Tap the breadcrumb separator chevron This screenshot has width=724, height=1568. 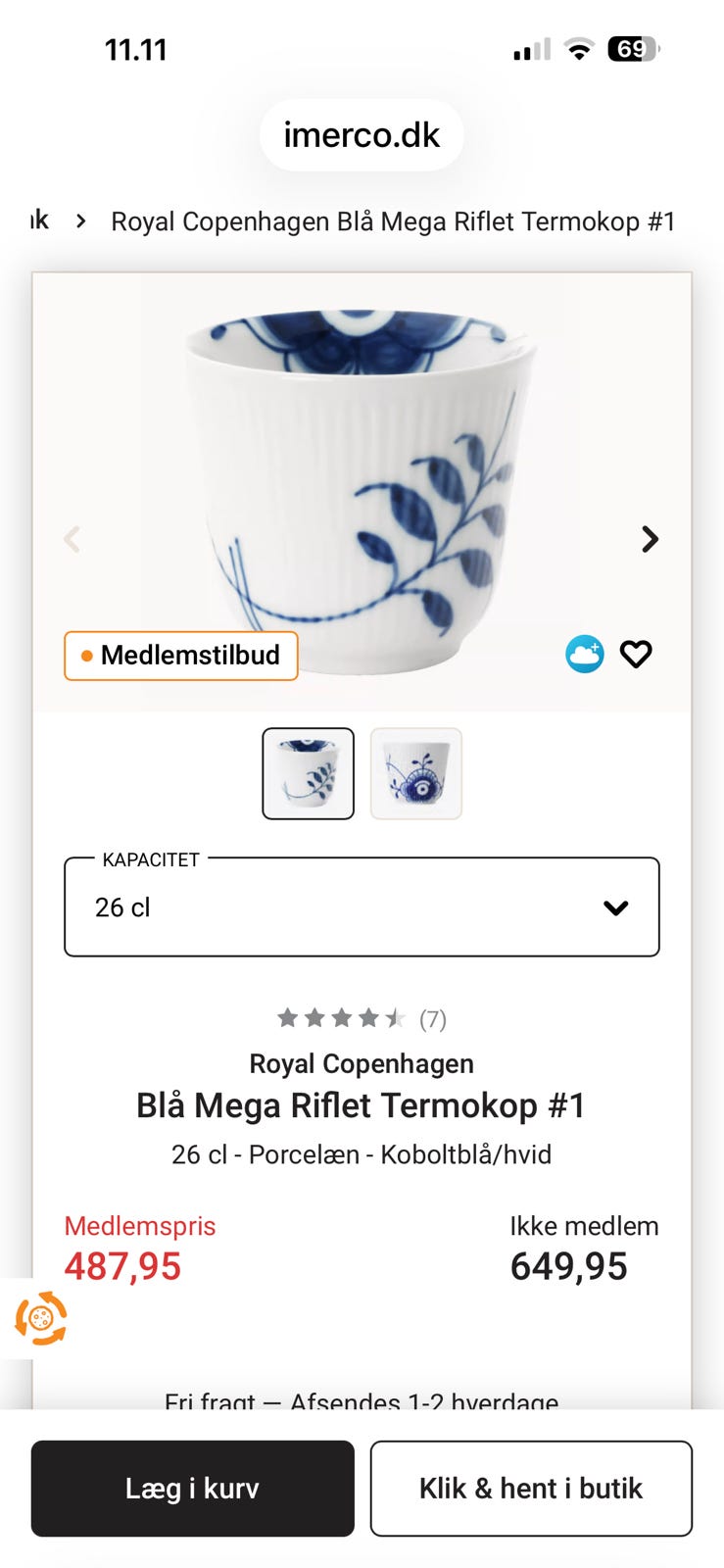(x=80, y=220)
